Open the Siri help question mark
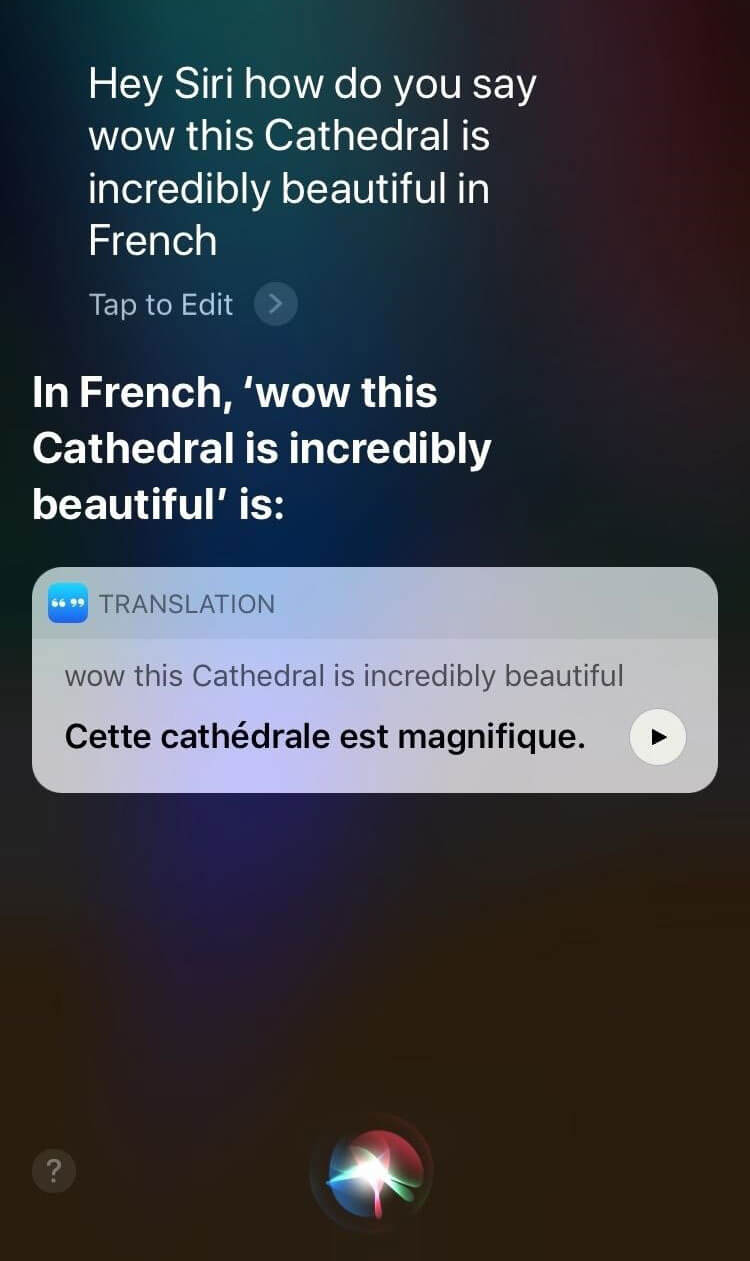This screenshot has width=750, height=1261. [54, 1171]
